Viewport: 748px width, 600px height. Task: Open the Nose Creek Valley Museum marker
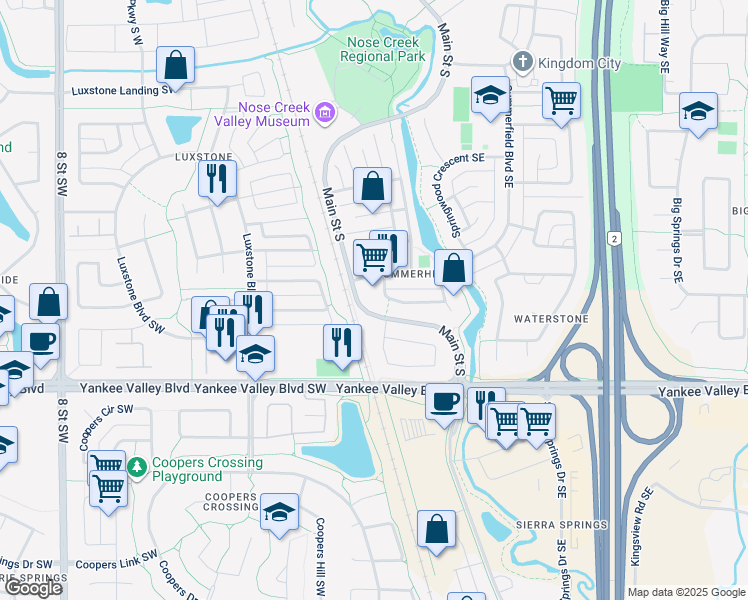(324, 114)
